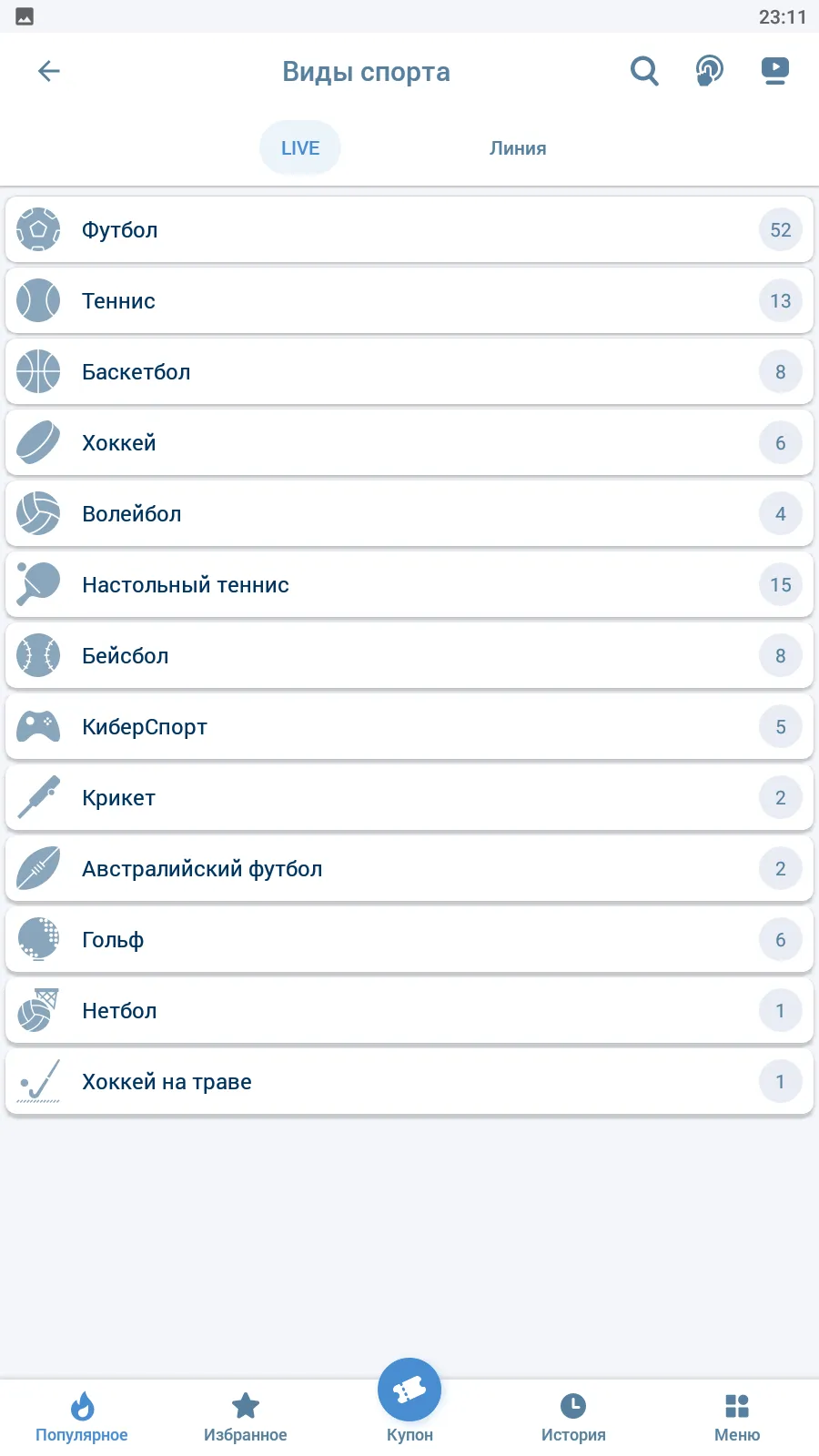Select the LIVE tab
The image size is (819, 1456).
click(300, 148)
